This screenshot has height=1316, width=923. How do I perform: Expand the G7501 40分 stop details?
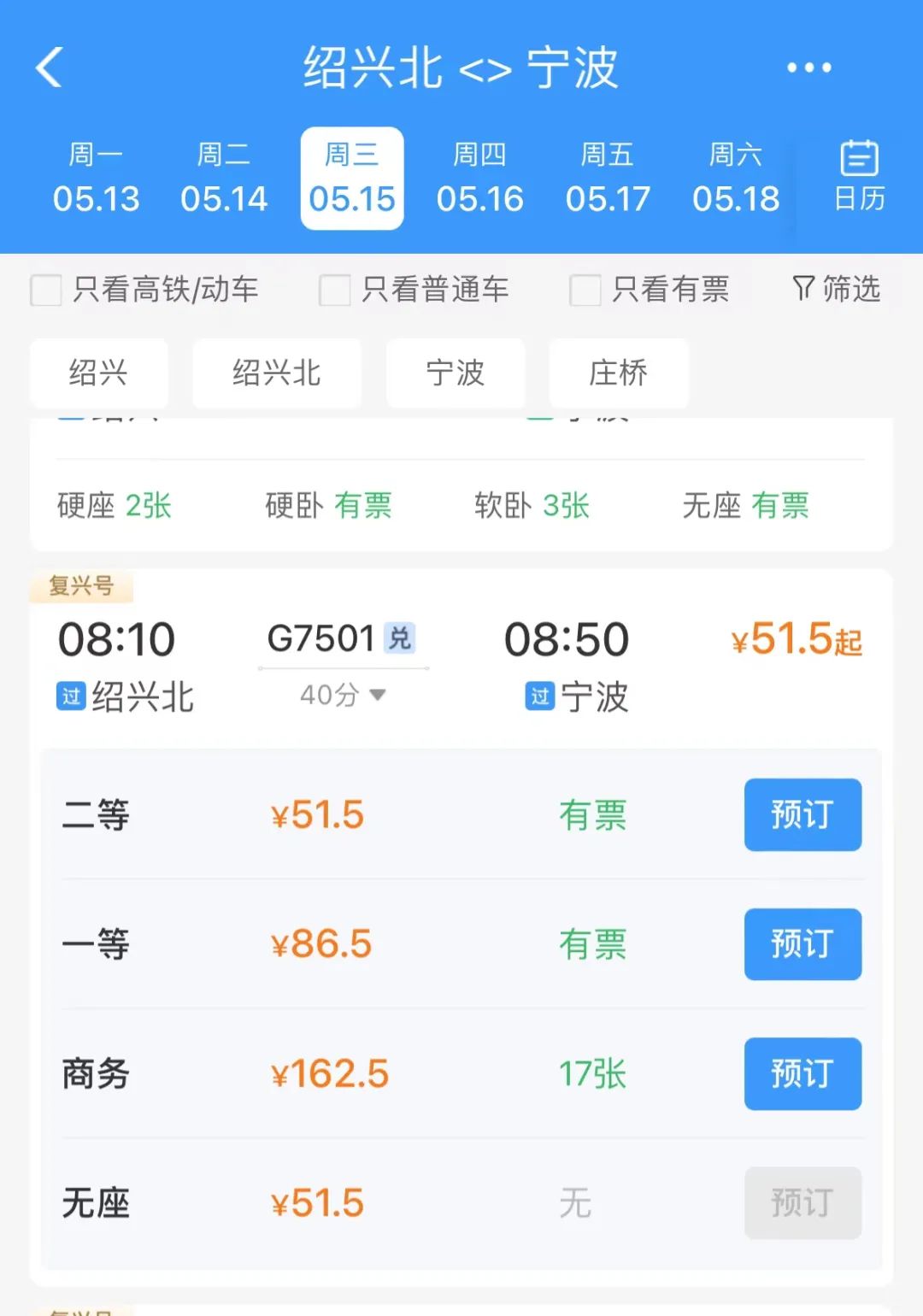click(x=343, y=695)
